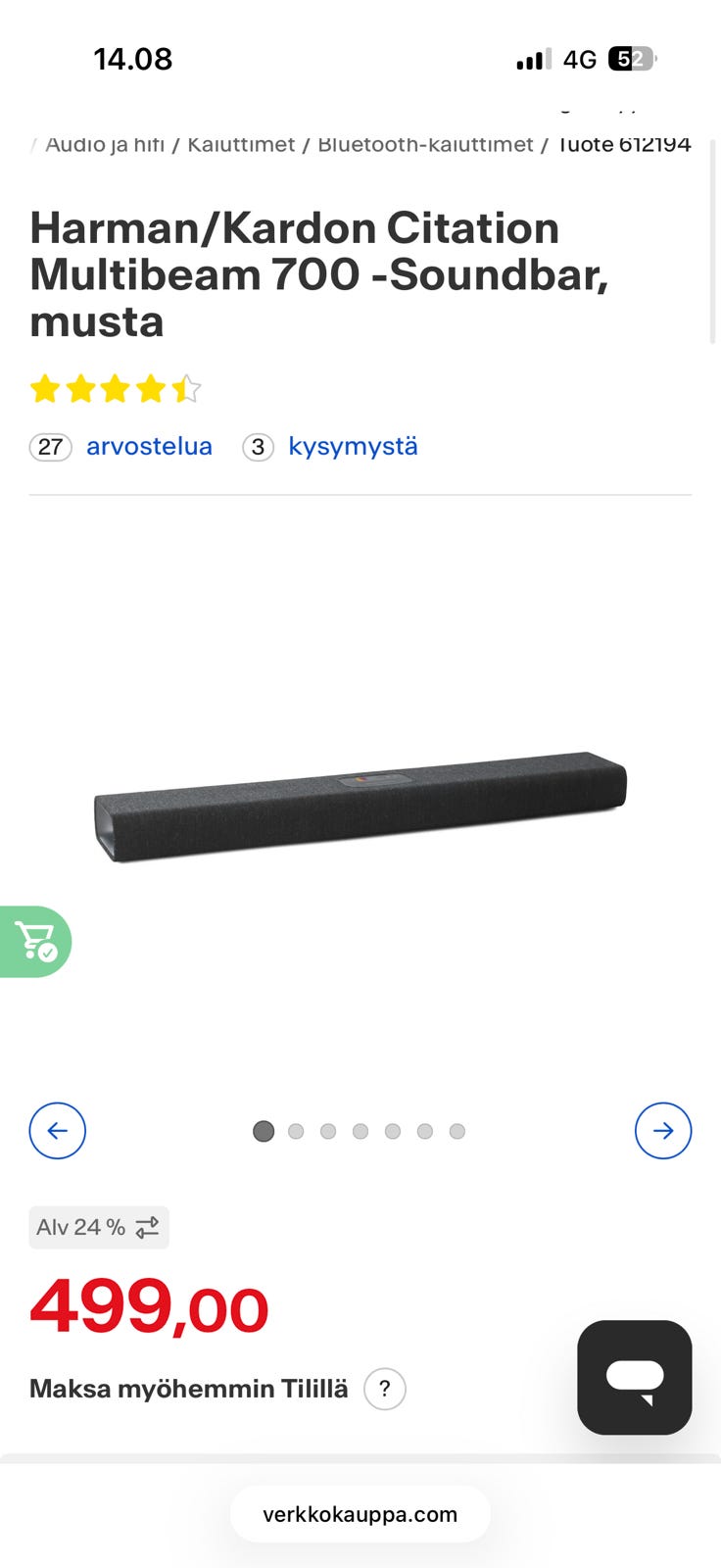This screenshot has height=1568, width=721.
Task: Click the fifth half-filled star
Action: click(186, 388)
